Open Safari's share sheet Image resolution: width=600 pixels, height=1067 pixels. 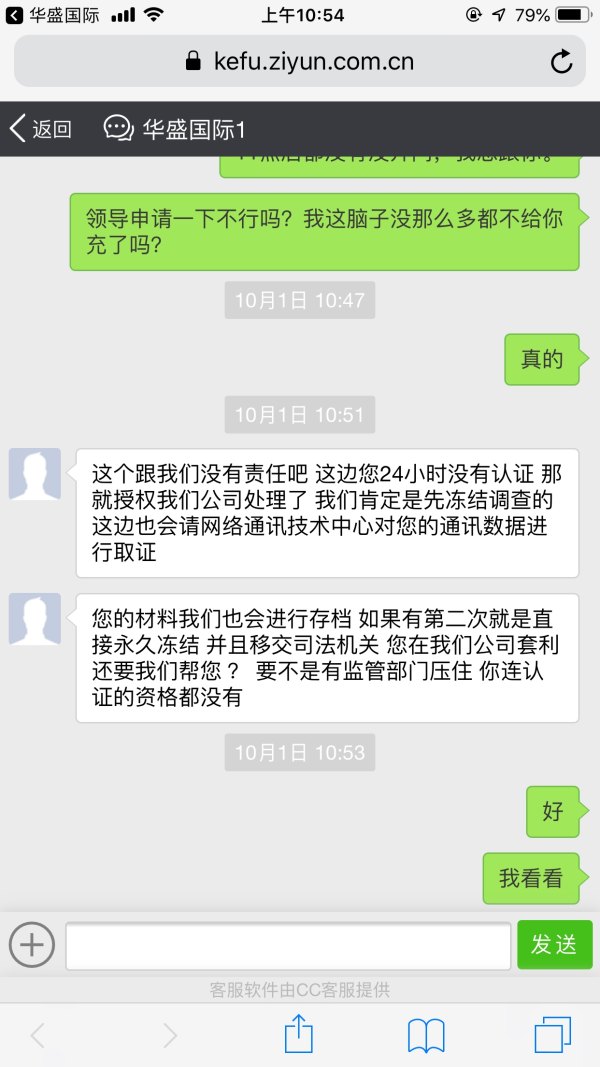point(299,1034)
